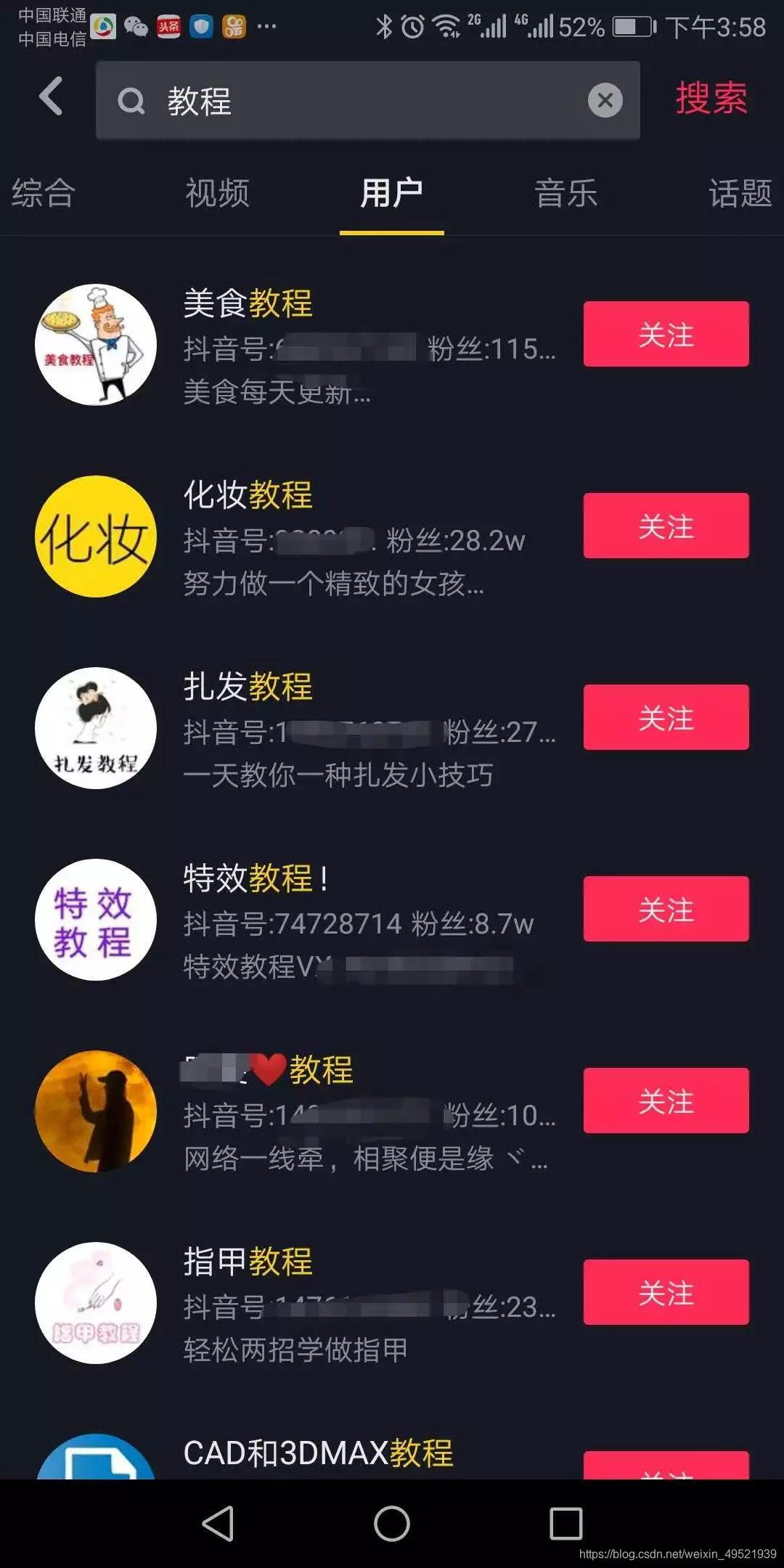Viewport: 784px width, 1568px height.
Task: Tap the system home button
Action: click(392, 1523)
